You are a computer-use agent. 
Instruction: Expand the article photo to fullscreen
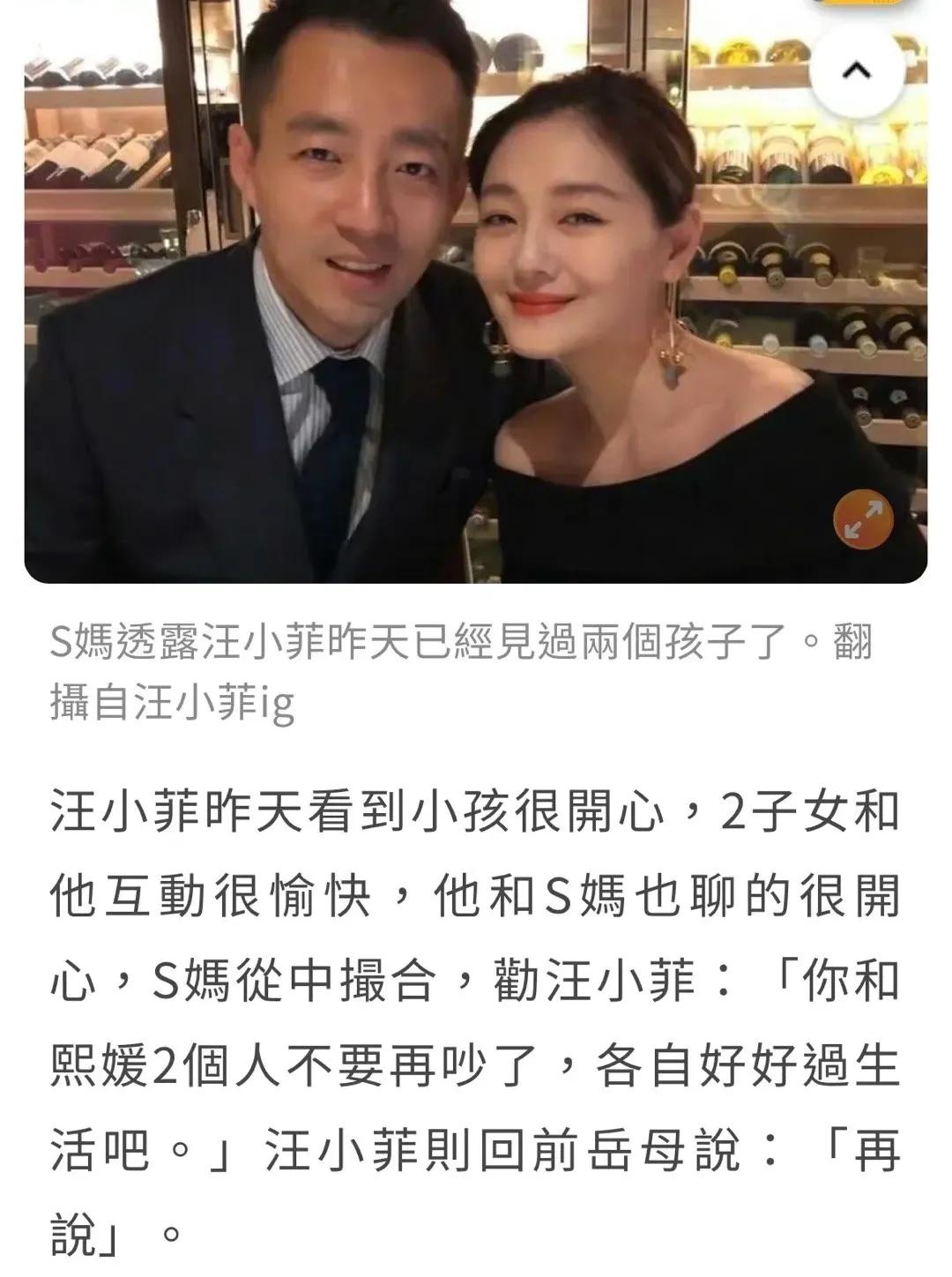(x=863, y=519)
